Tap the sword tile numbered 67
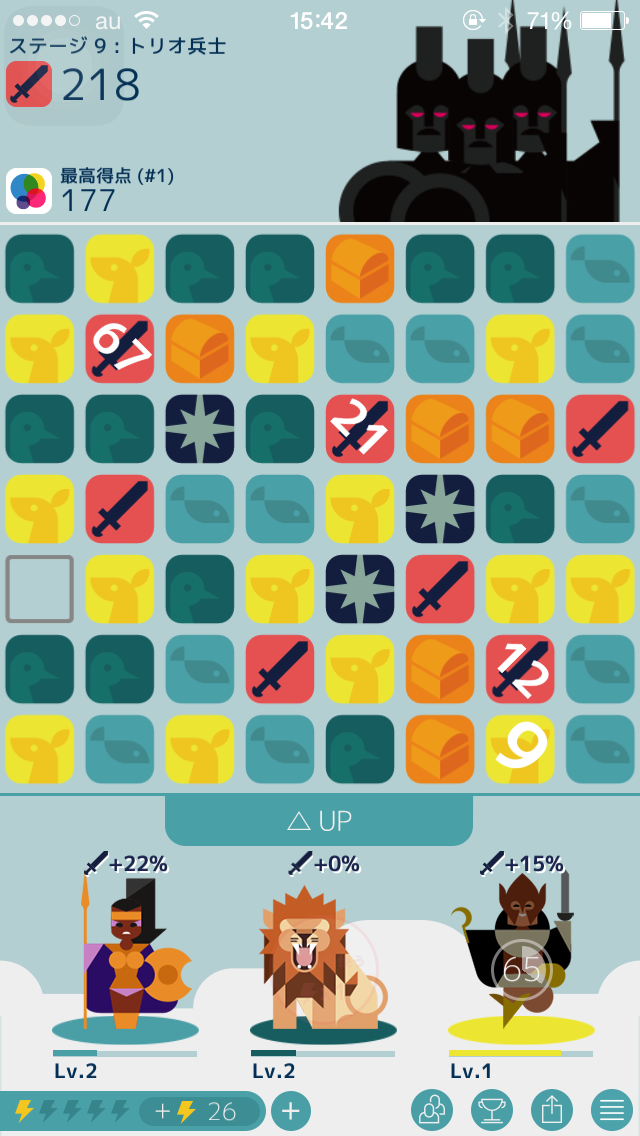The width and height of the screenshot is (640, 1136). click(x=120, y=349)
